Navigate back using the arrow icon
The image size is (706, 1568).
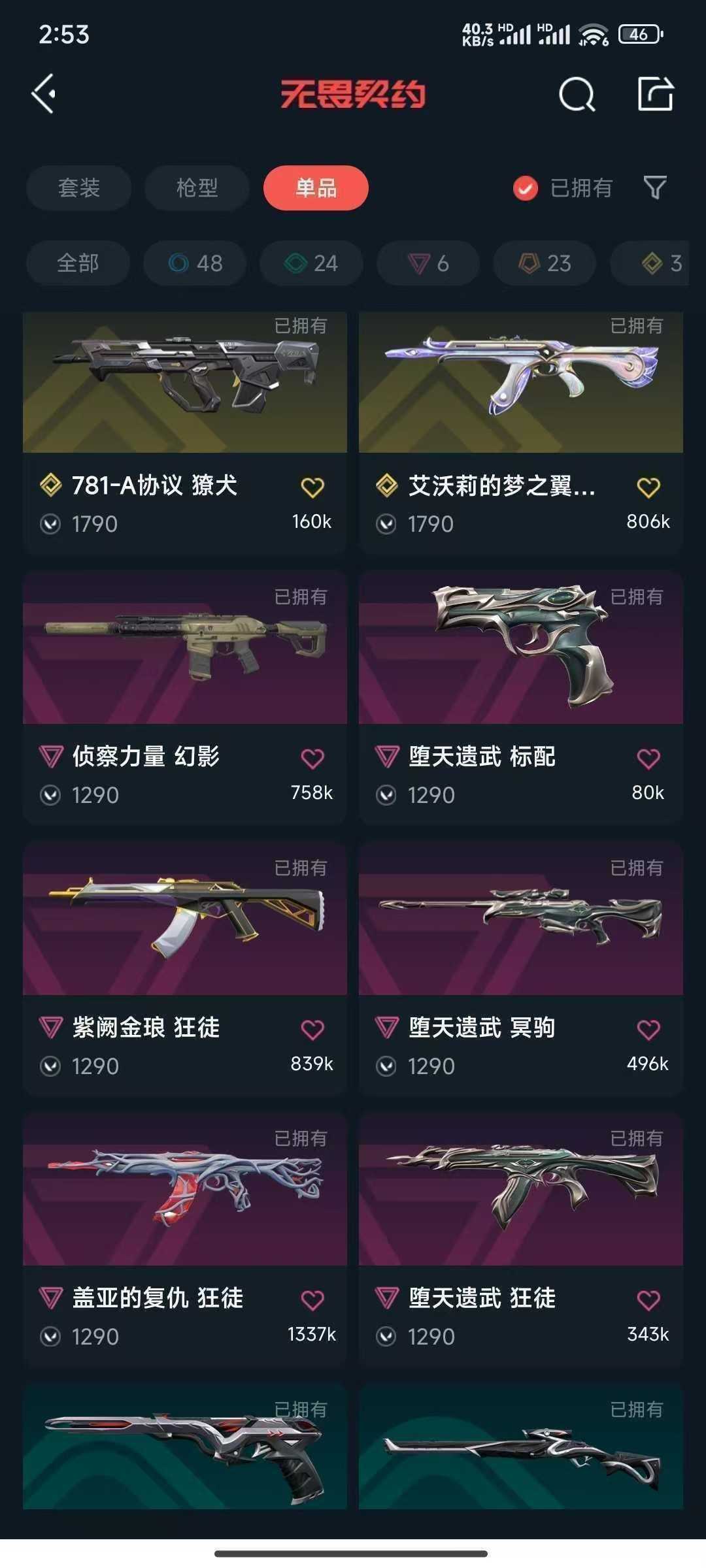pyautogui.click(x=44, y=95)
